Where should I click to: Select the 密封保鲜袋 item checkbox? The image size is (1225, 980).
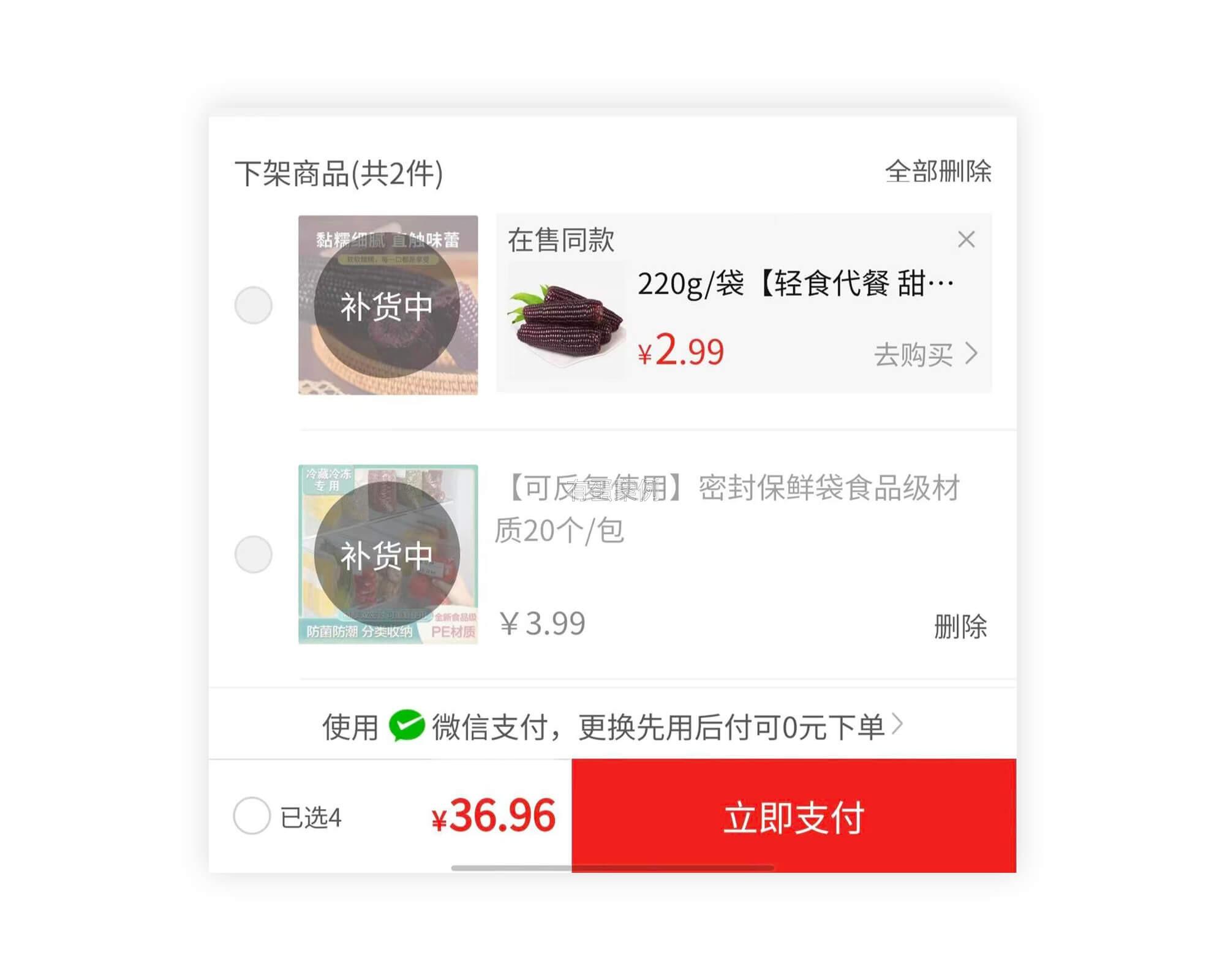coord(254,554)
